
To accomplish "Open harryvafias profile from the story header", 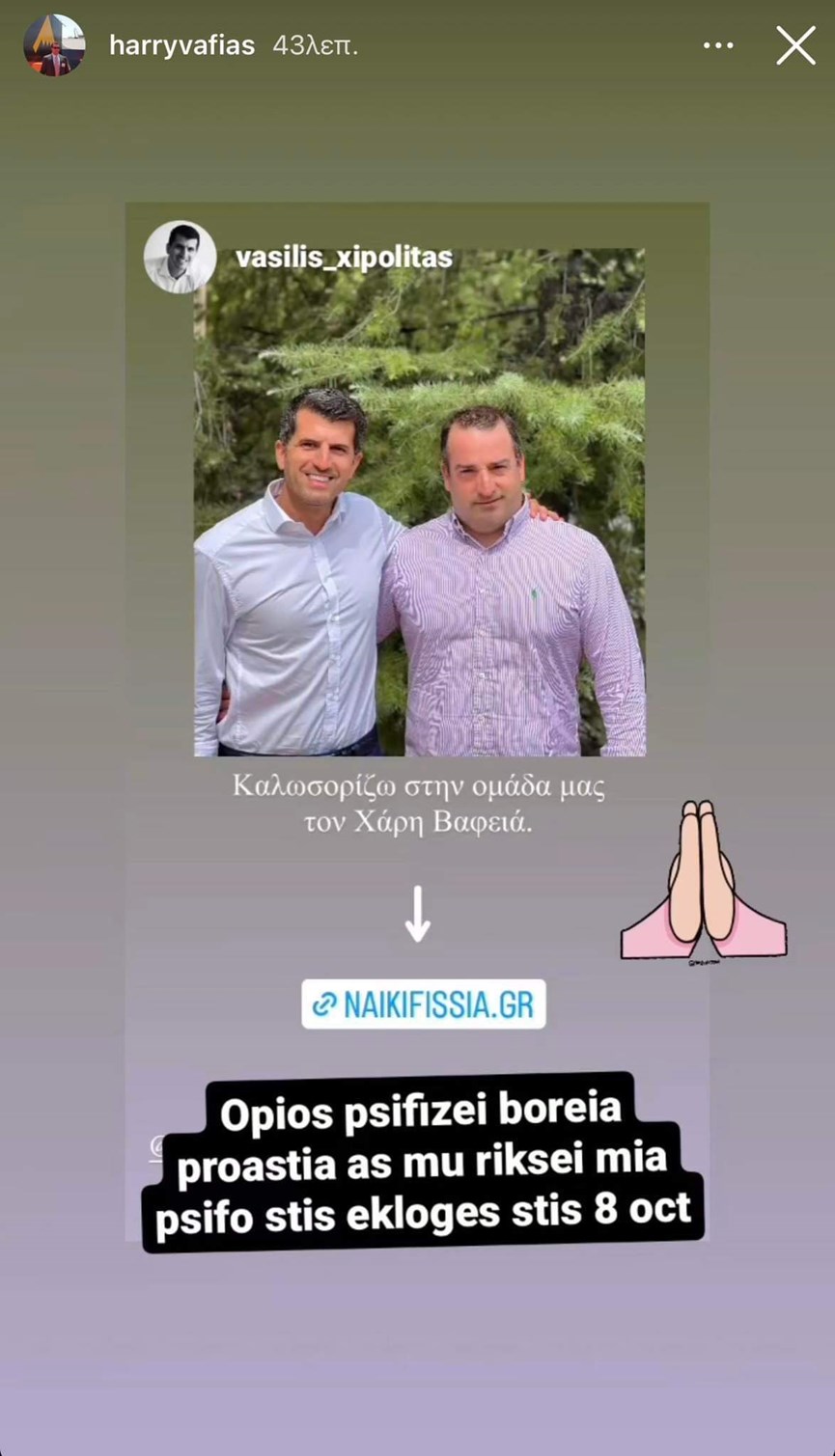I will click(181, 45).
